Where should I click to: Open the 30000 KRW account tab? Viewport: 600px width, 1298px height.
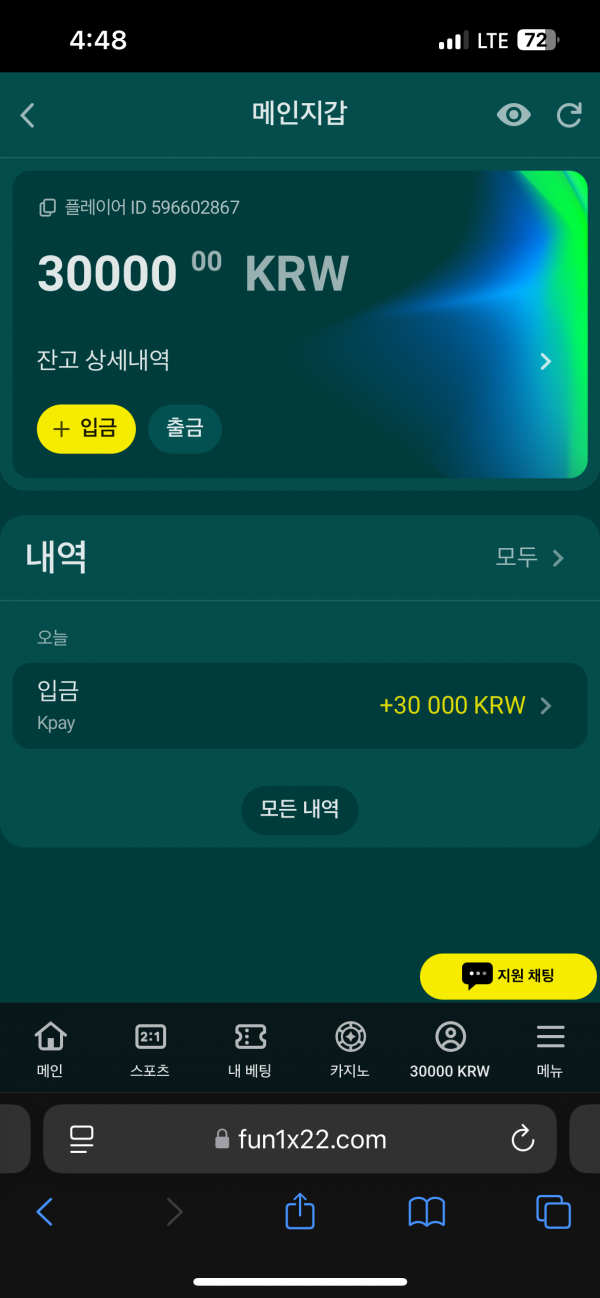coord(450,1049)
